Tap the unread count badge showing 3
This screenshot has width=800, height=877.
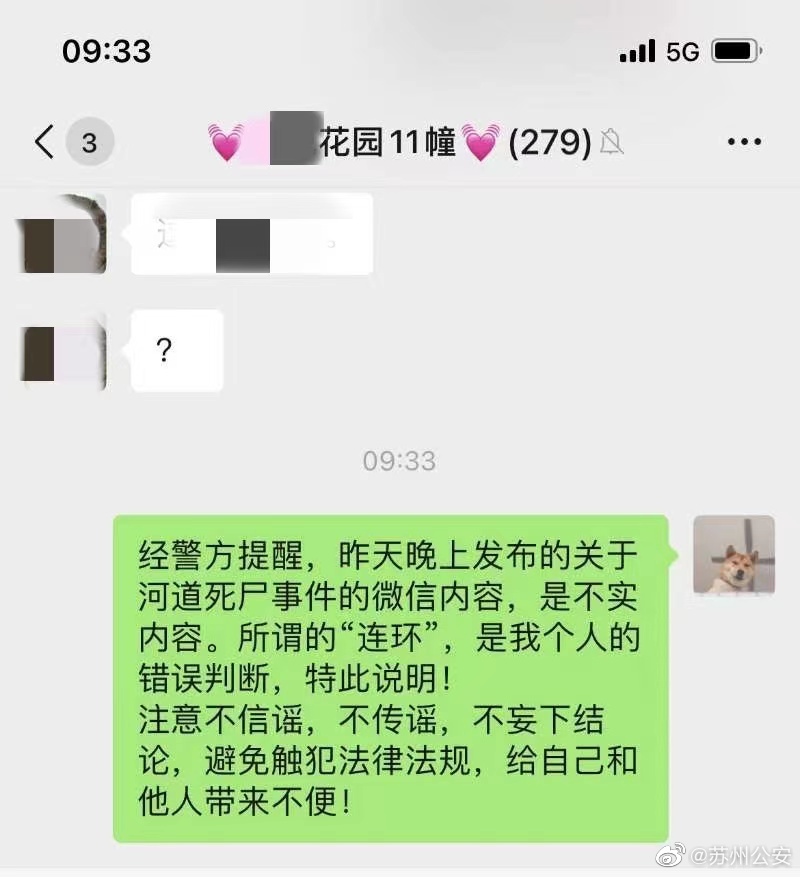click(x=89, y=142)
